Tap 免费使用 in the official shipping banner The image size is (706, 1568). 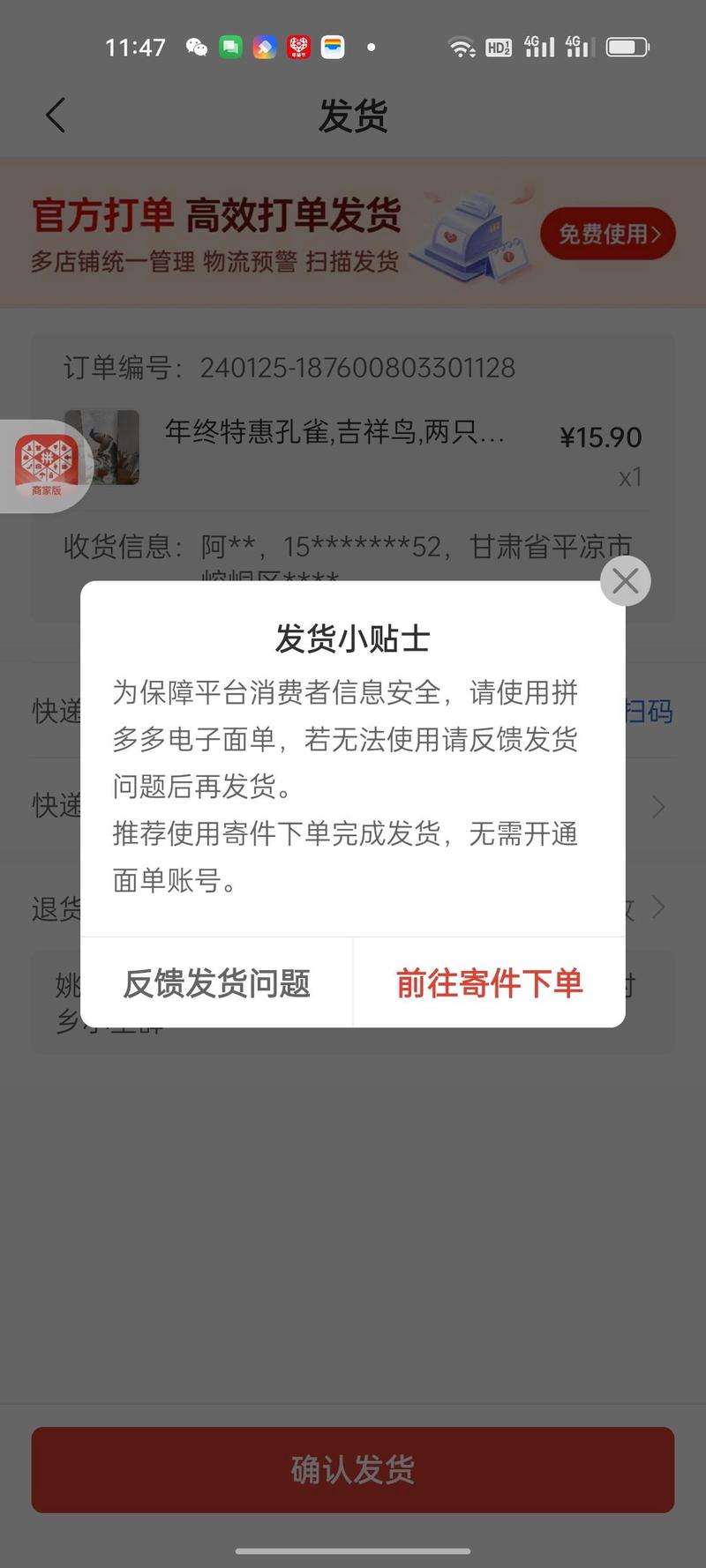[607, 233]
